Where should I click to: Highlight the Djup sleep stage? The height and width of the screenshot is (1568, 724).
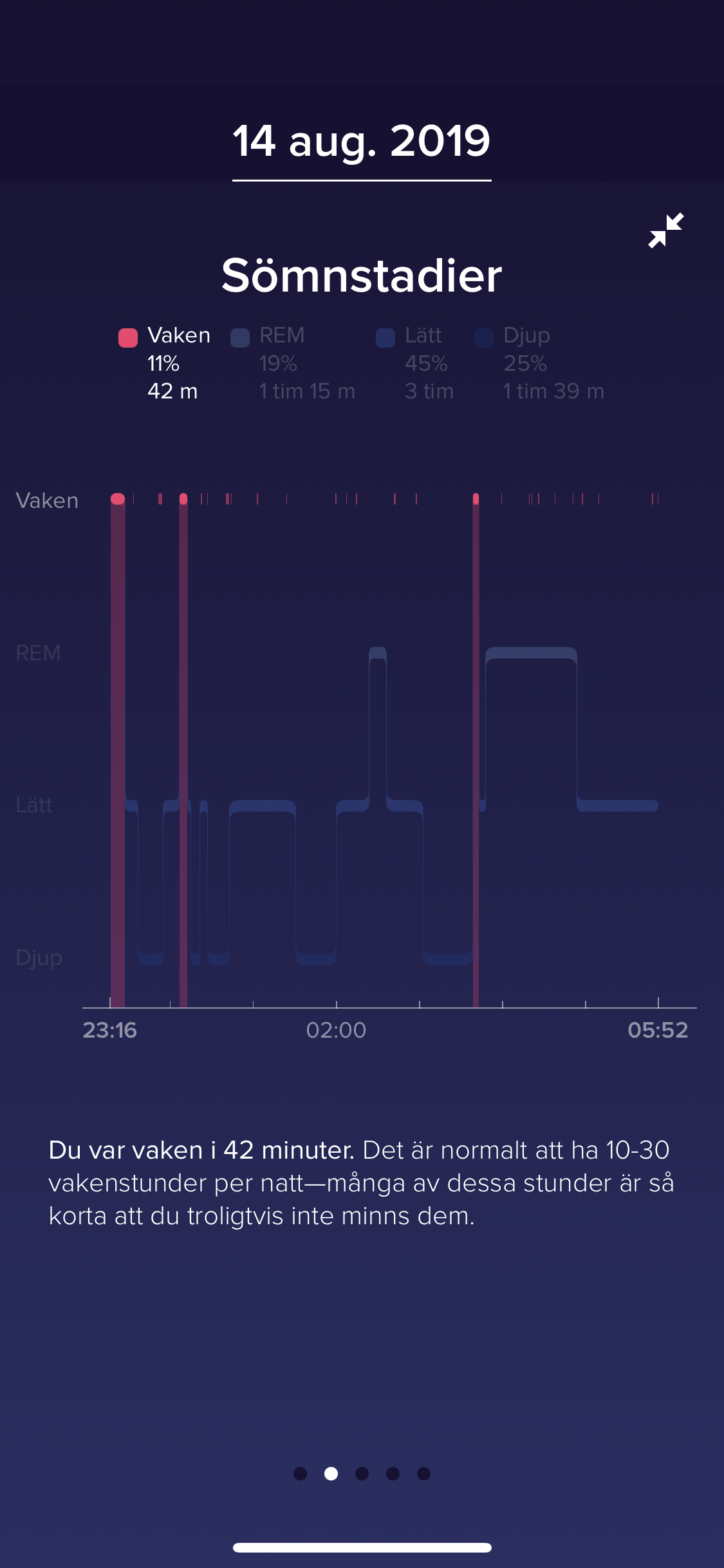tap(539, 363)
